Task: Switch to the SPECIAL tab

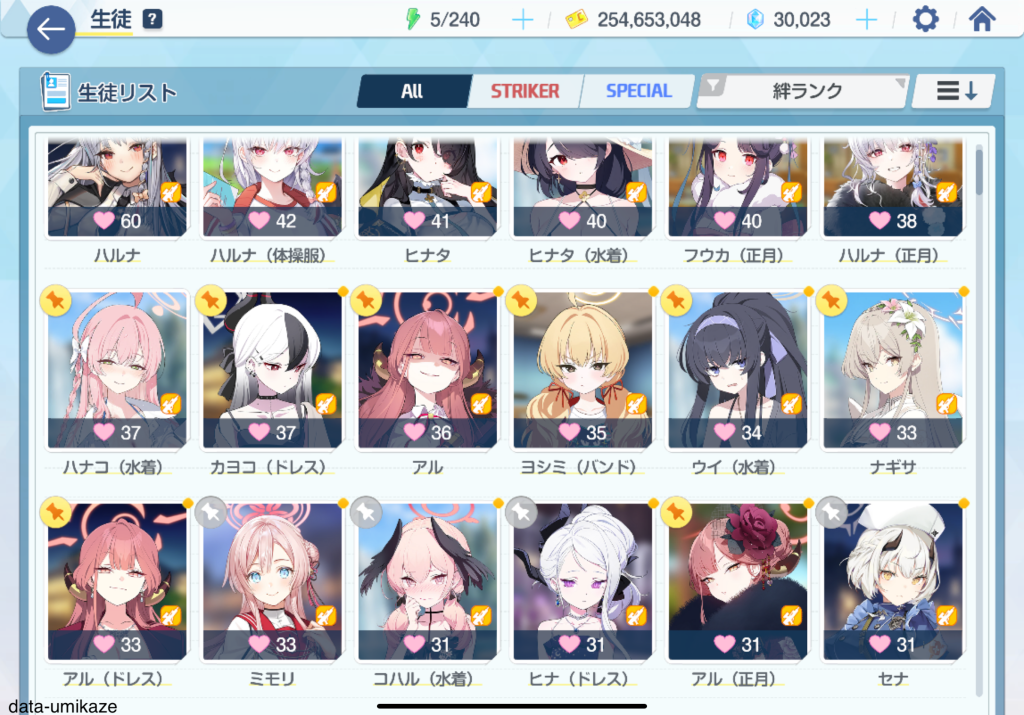Action: (x=638, y=91)
